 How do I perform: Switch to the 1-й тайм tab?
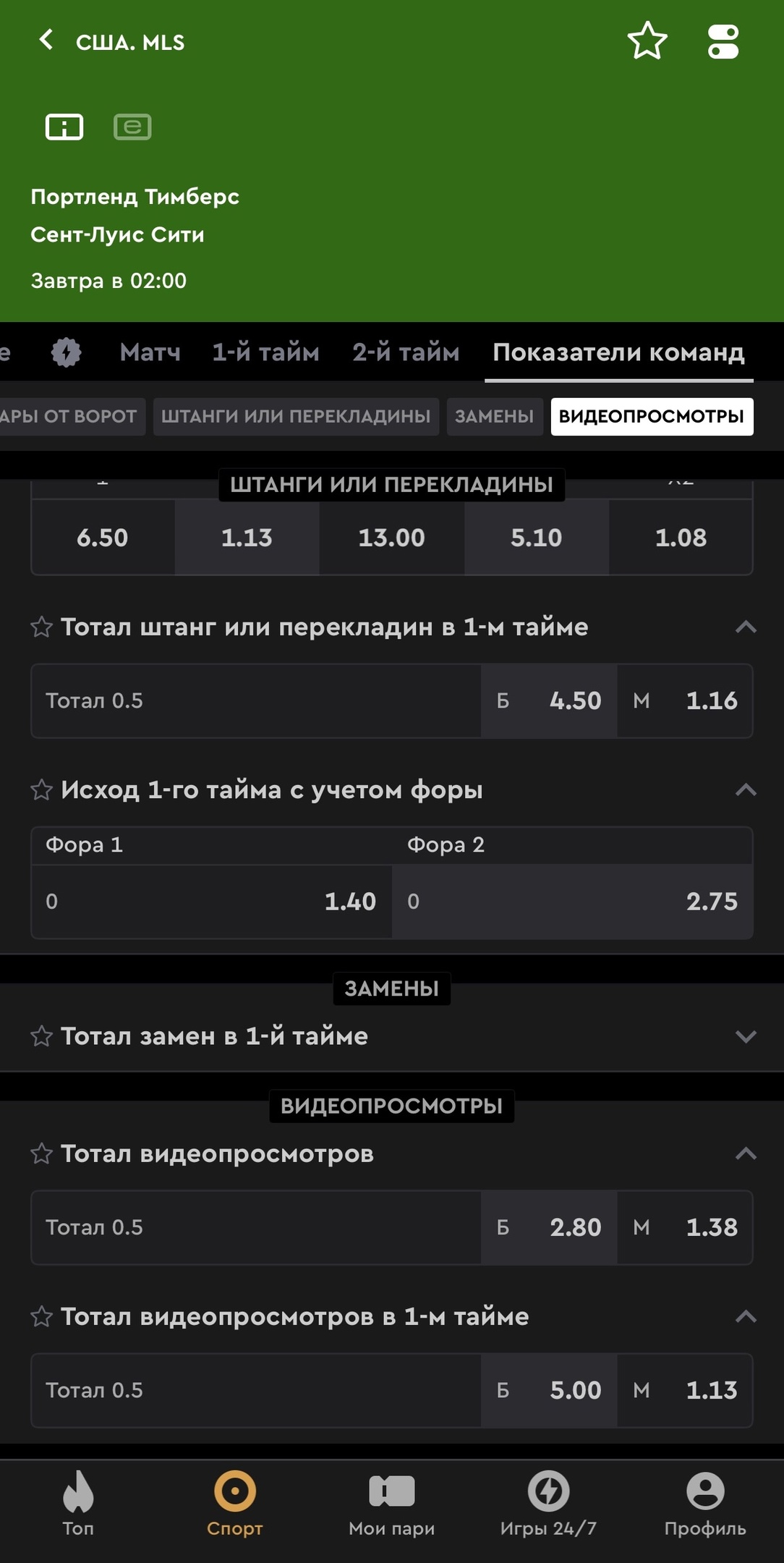pyautogui.click(x=265, y=352)
